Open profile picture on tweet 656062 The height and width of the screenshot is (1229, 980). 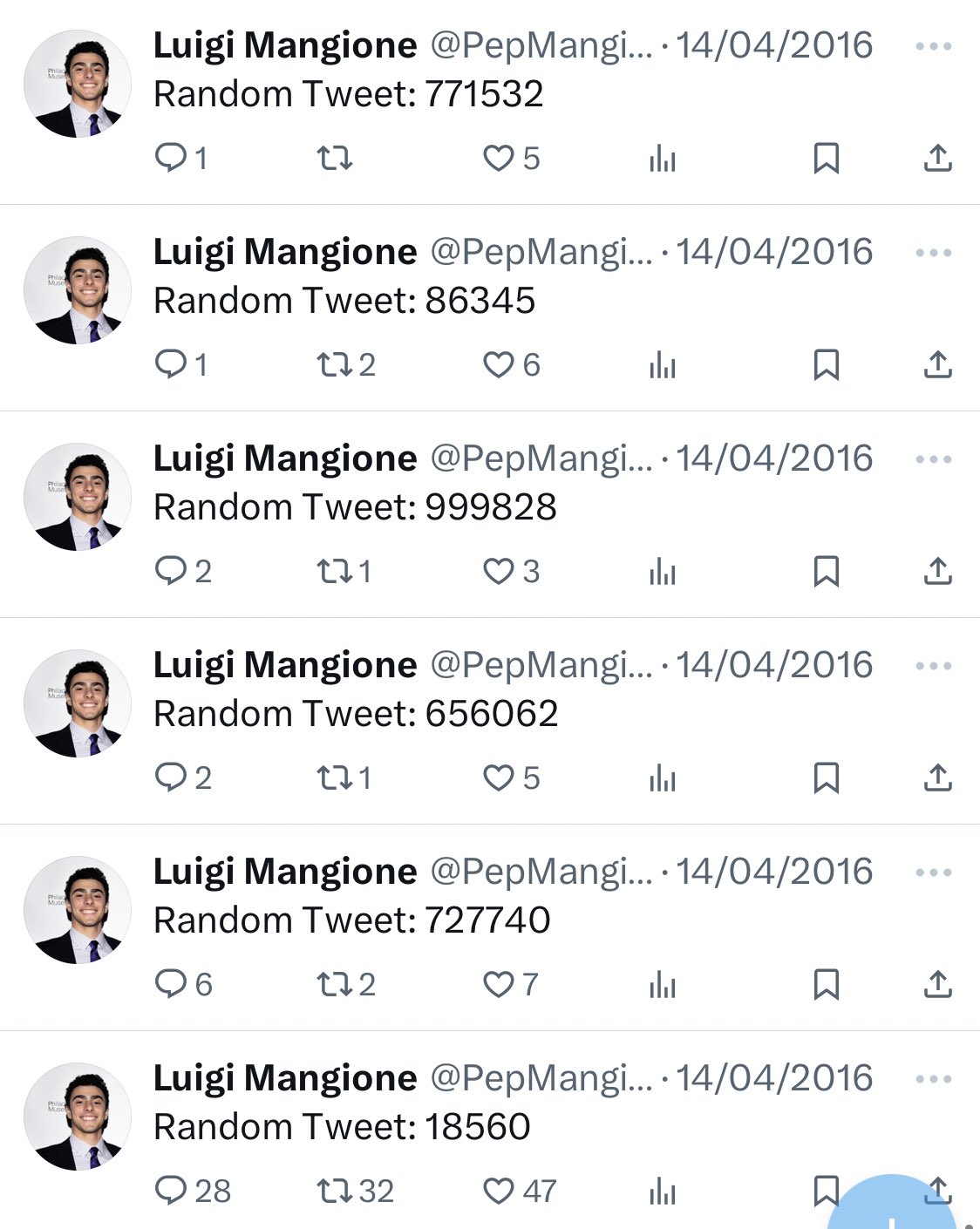(78, 703)
